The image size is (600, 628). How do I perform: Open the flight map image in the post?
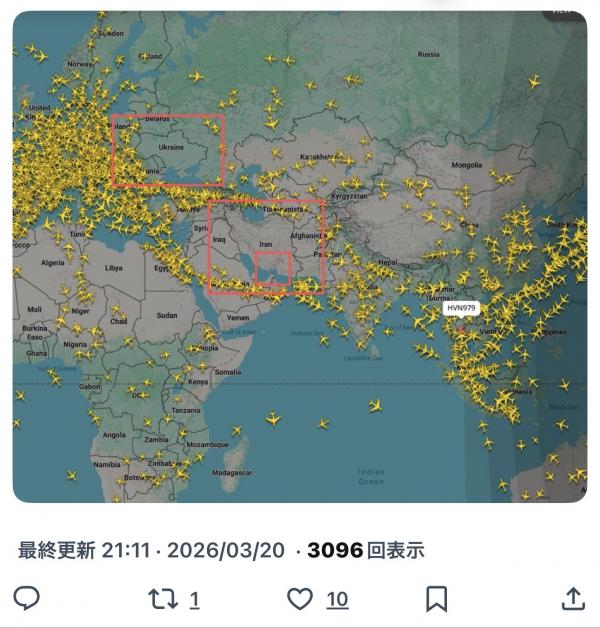300,255
